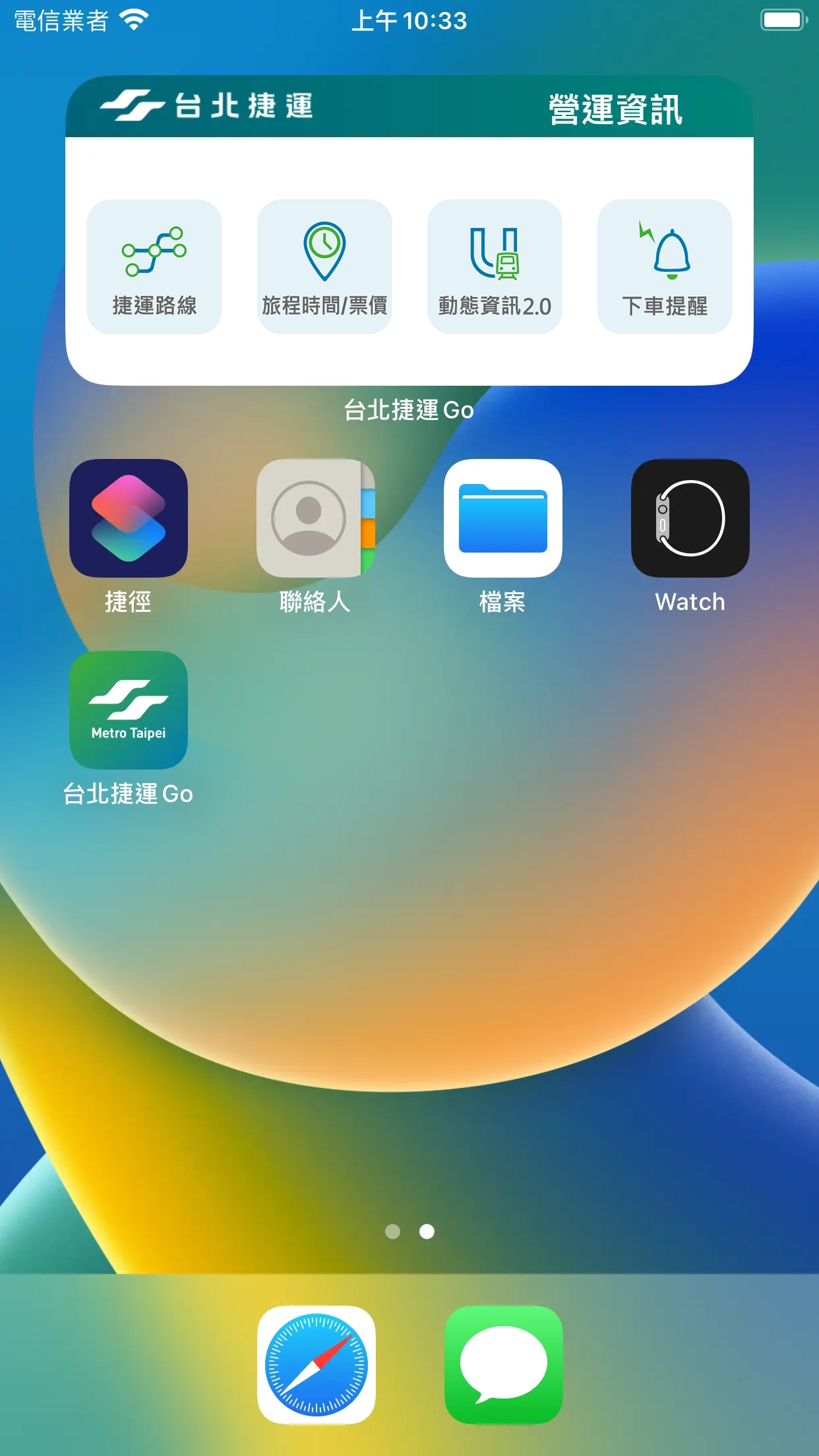Screen dimensions: 819x1456
Task: Tap 營運資訊 in the widget header
Action: coord(615,109)
